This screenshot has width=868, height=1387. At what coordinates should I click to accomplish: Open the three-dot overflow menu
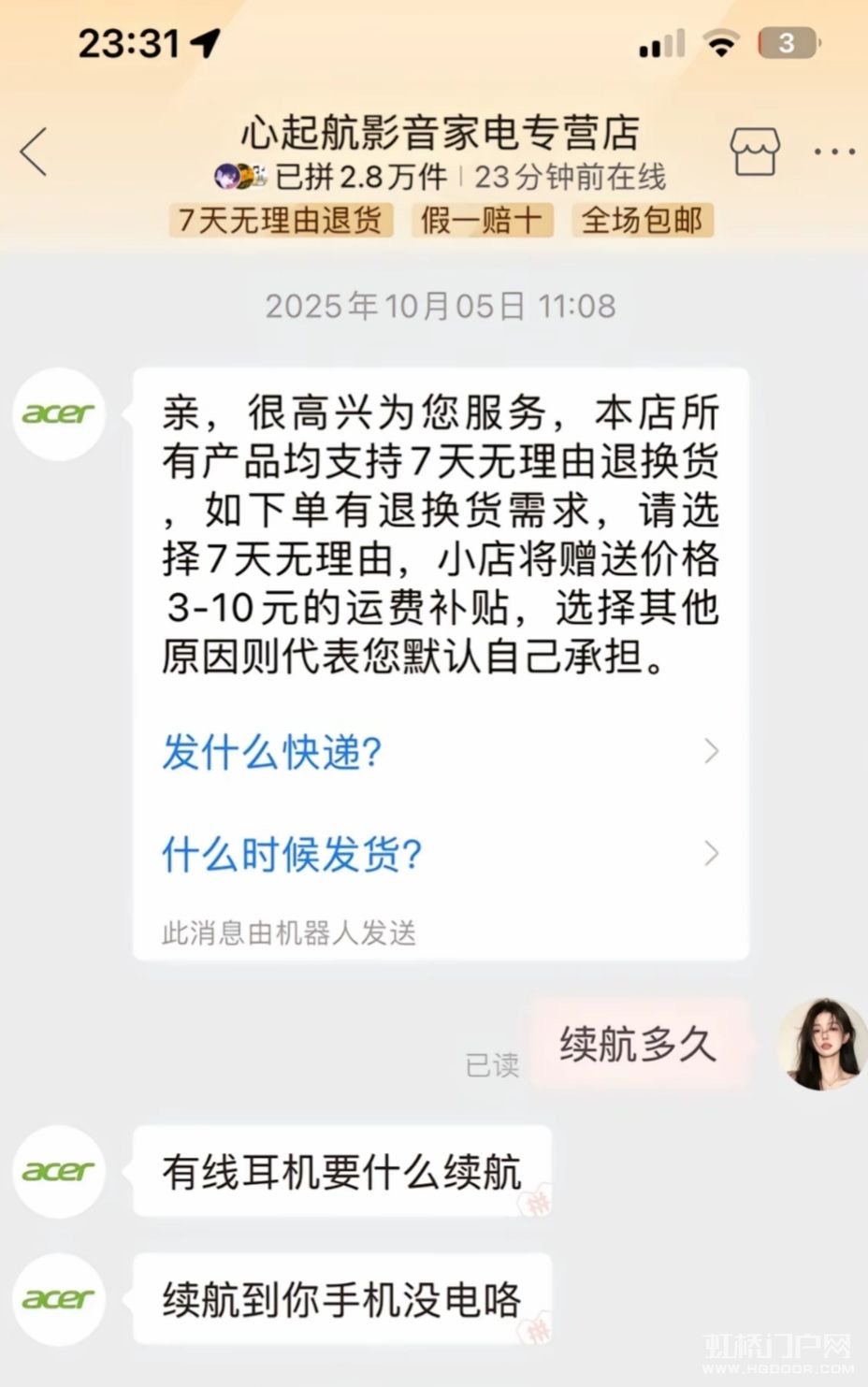[x=833, y=152]
